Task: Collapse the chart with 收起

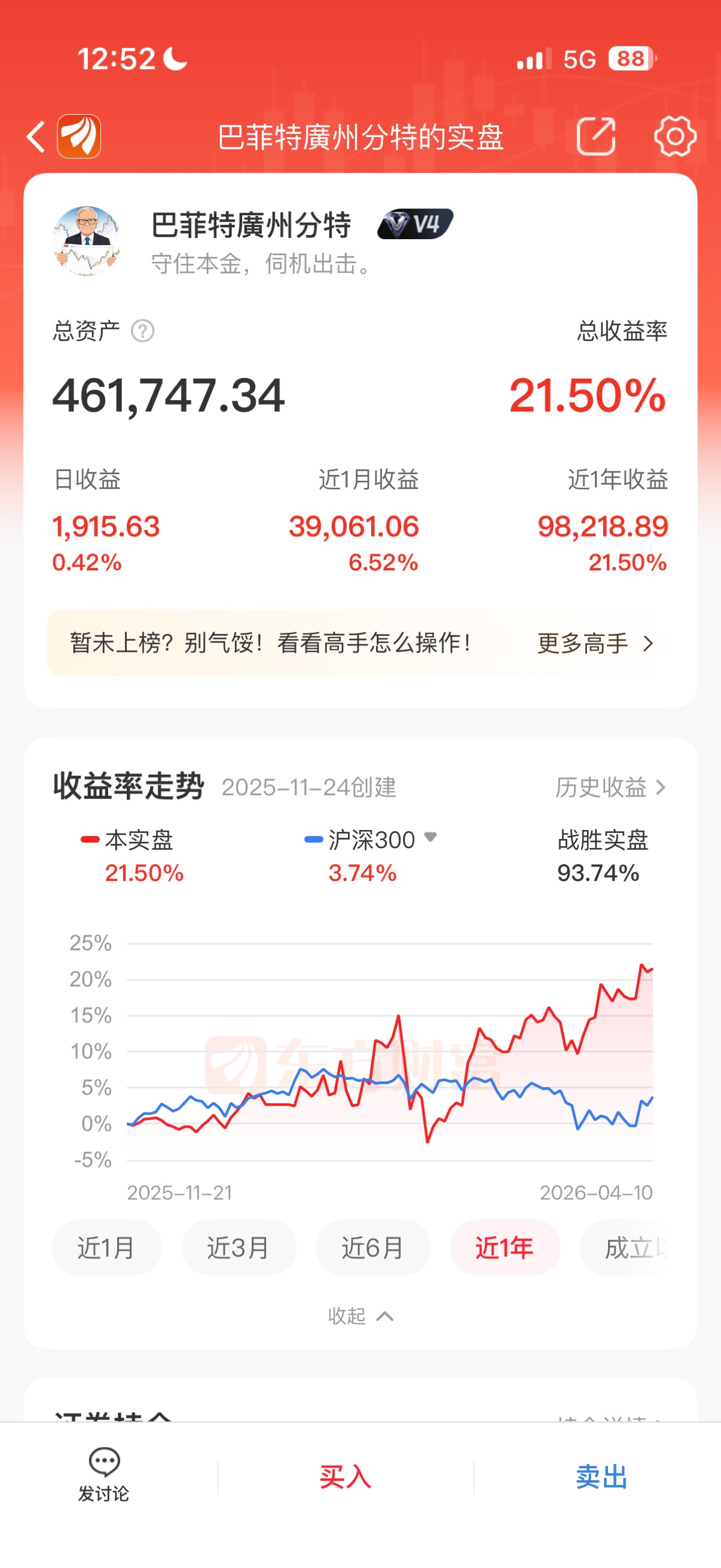Action: click(360, 1316)
